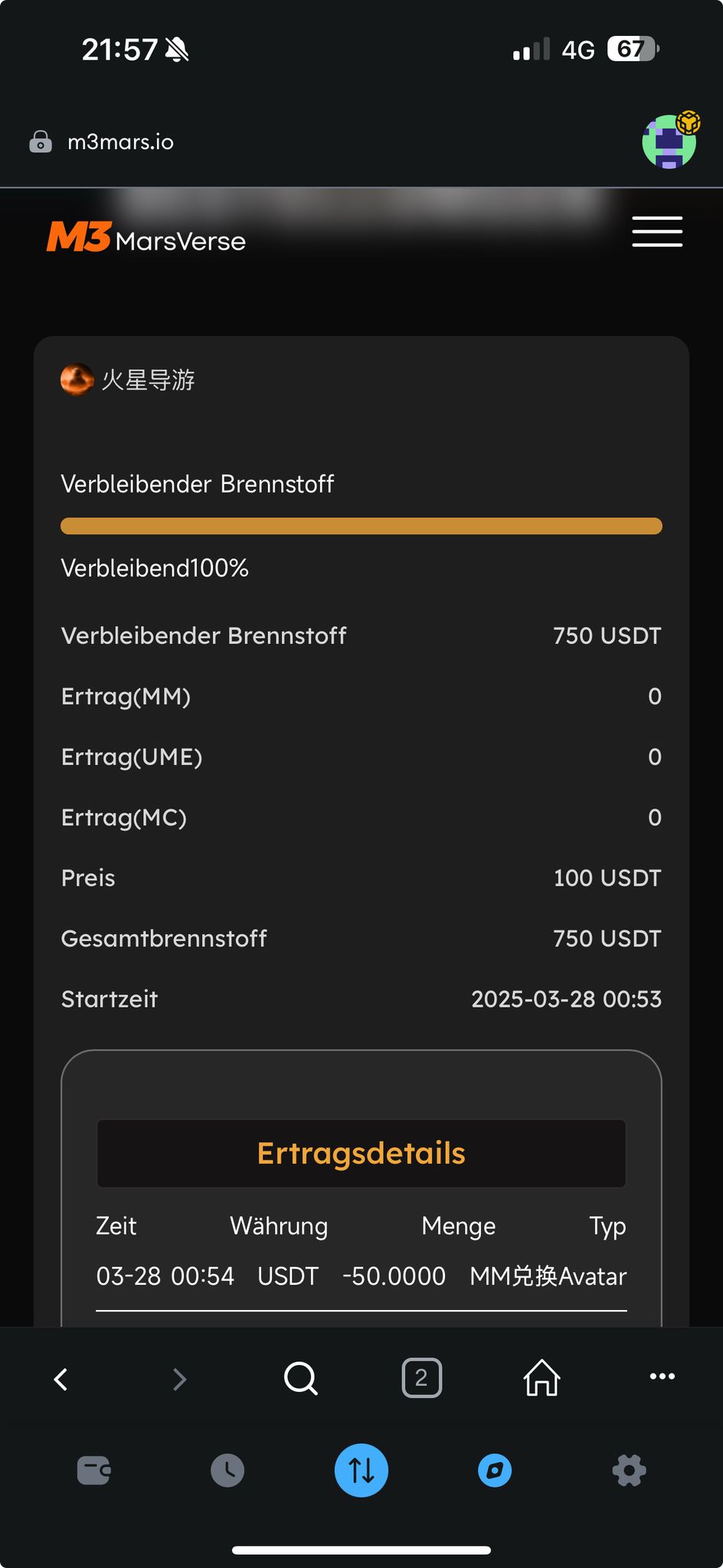This screenshot has width=723, height=1568.
Task: Open the Settings tab
Action: [x=629, y=1470]
